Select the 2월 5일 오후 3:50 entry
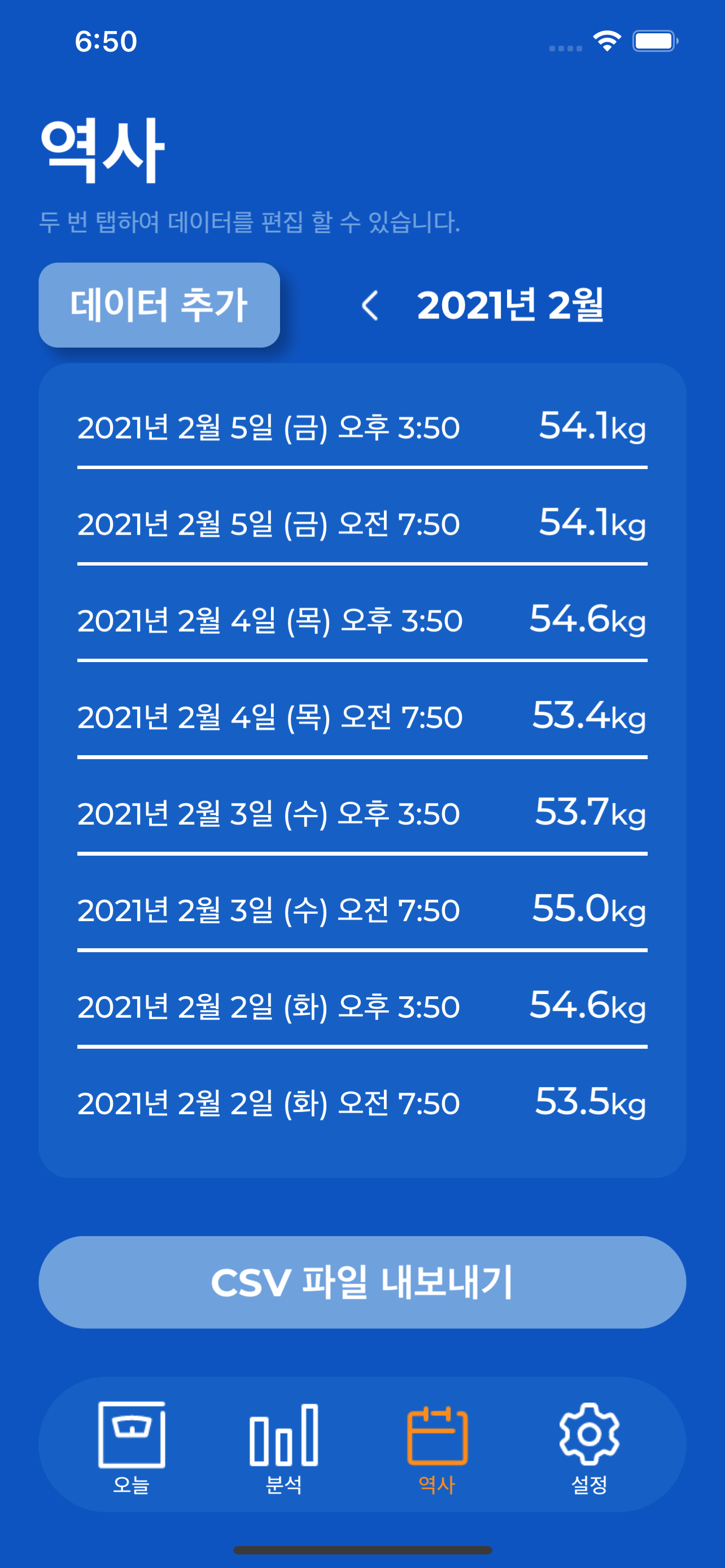The height and width of the screenshot is (1568, 725). click(x=362, y=426)
